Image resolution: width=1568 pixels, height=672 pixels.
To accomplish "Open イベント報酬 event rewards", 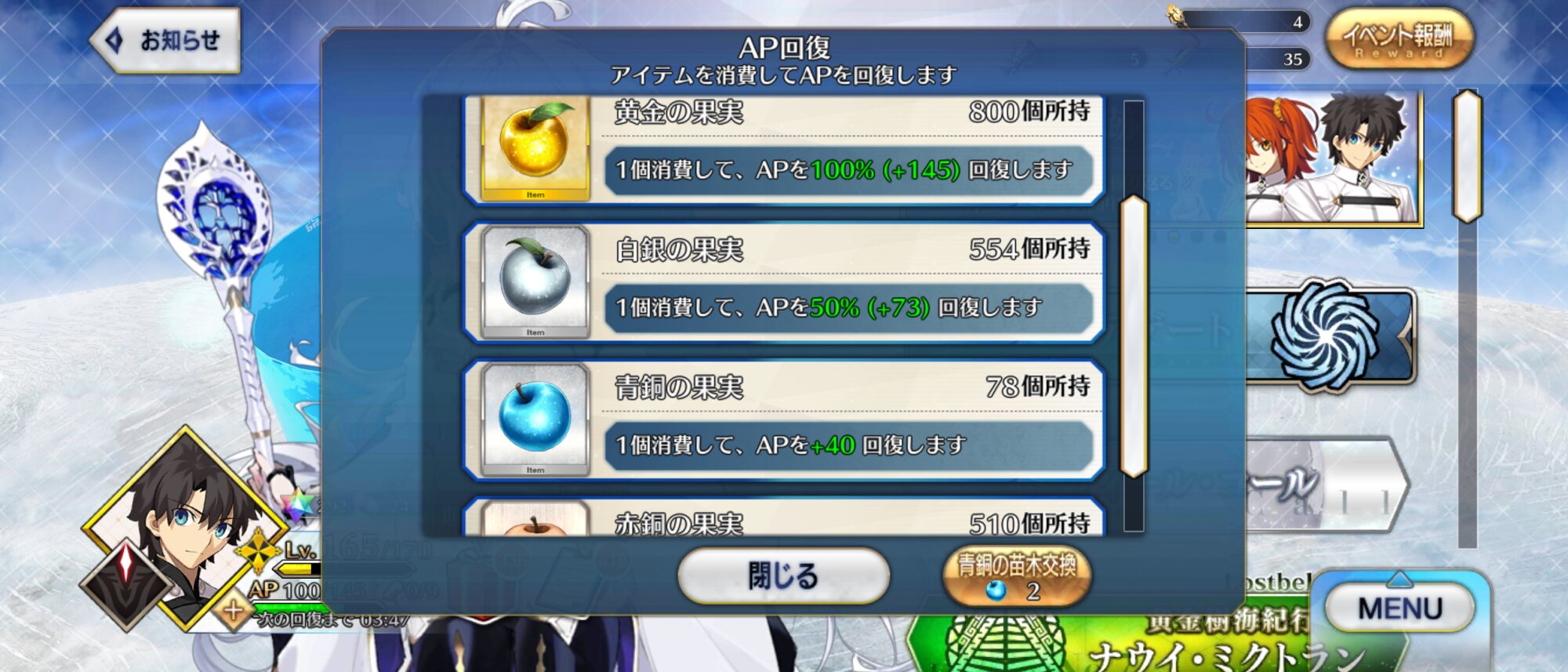I will [1399, 39].
